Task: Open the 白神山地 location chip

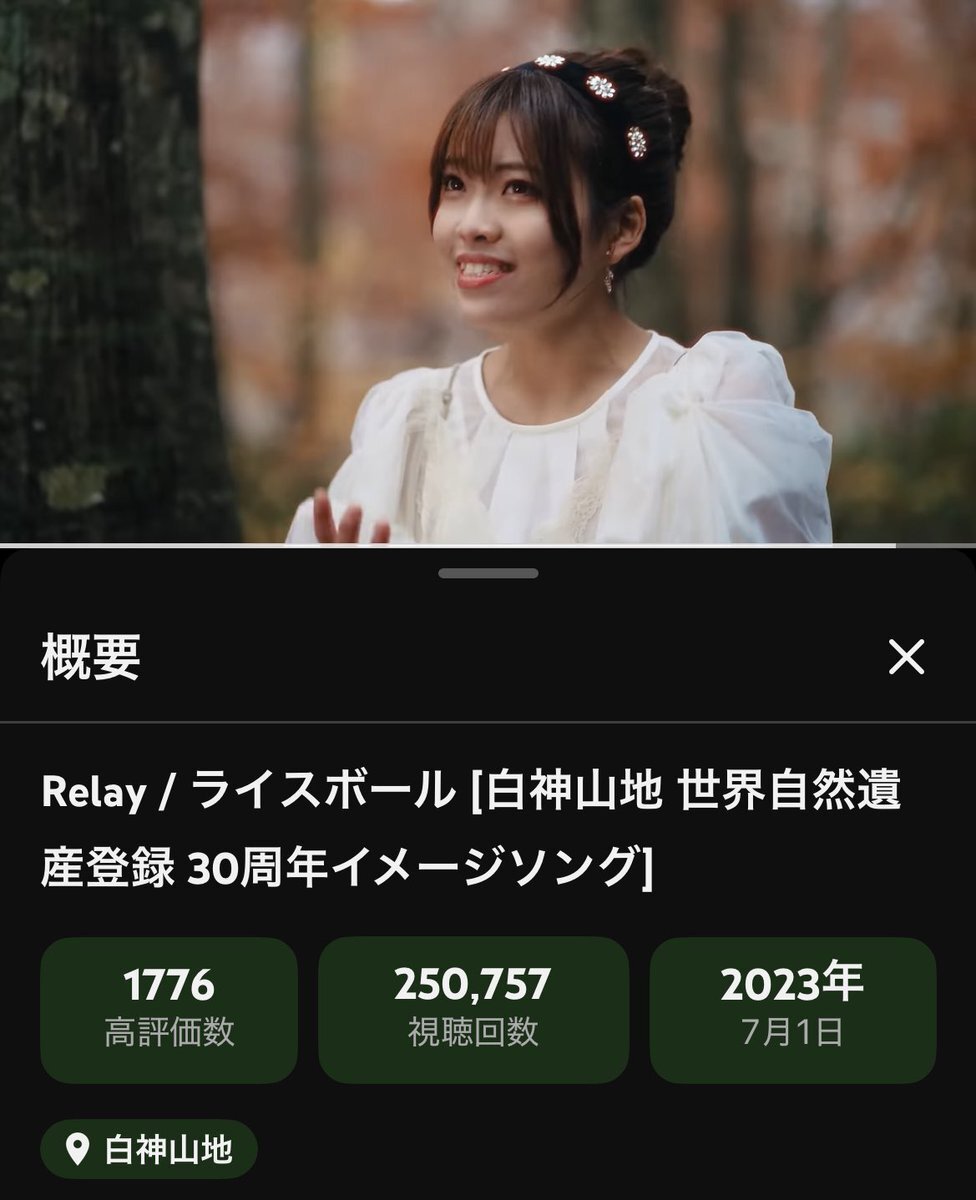Action: tap(149, 1149)
